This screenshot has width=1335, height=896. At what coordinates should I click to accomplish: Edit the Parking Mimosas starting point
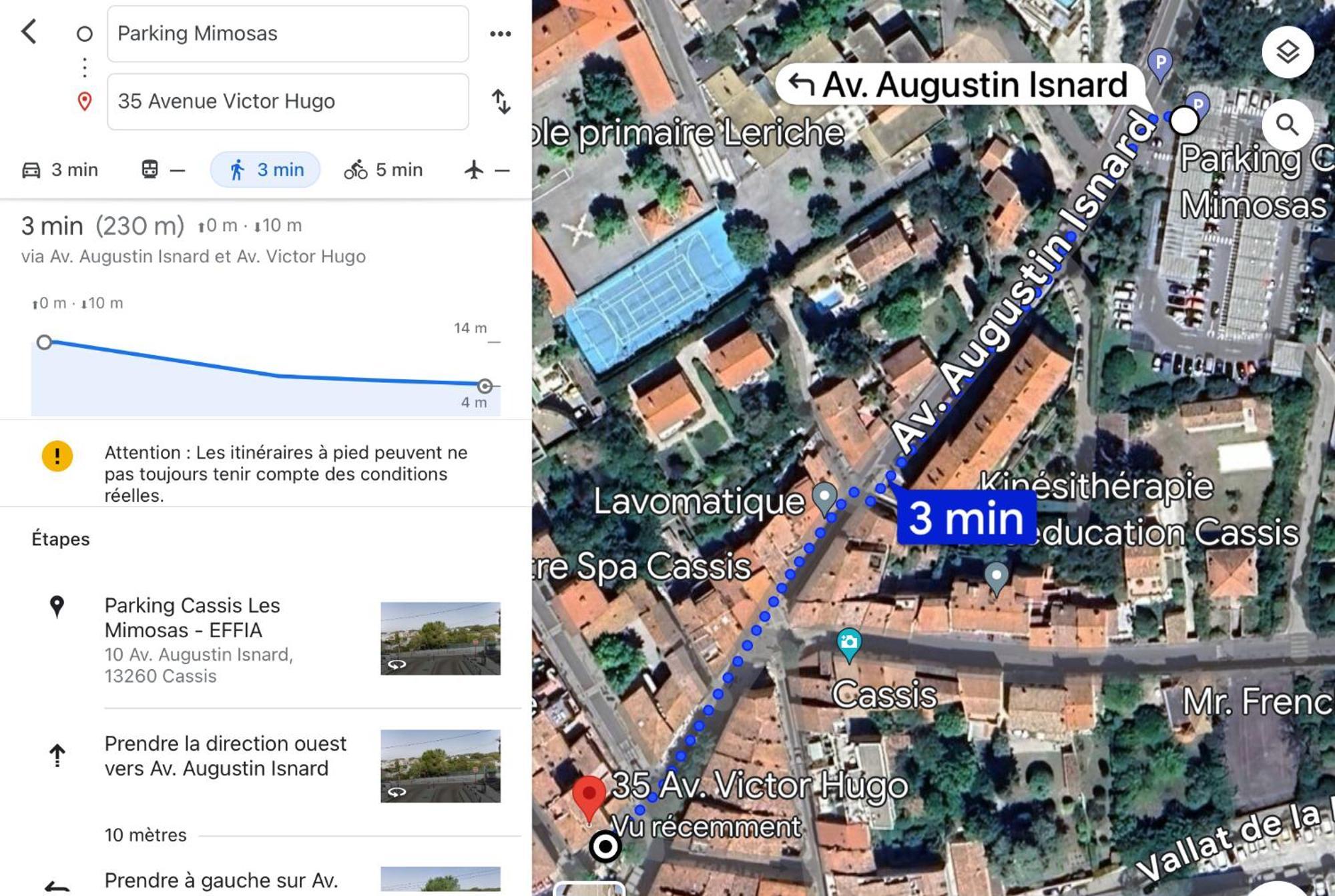point(288,34)
